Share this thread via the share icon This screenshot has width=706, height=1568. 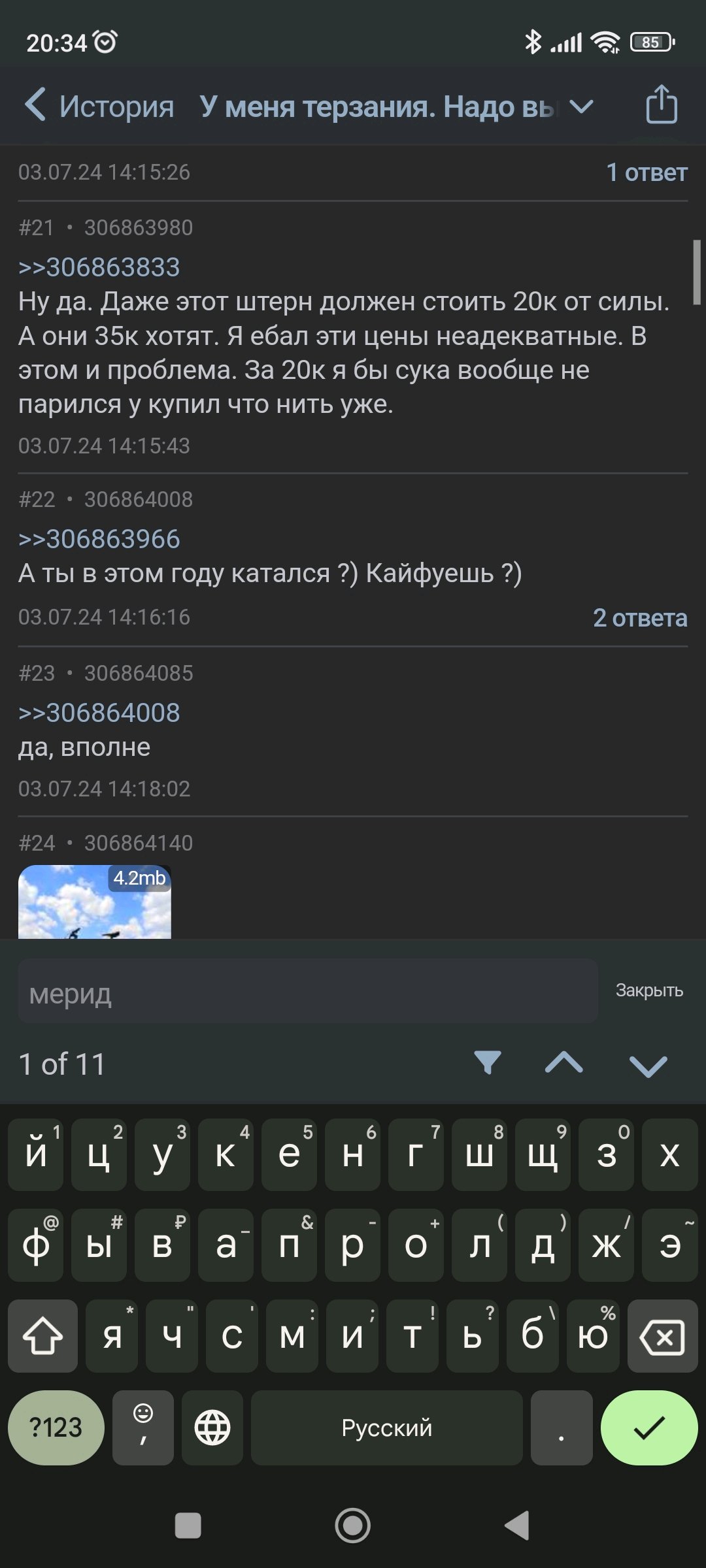(661, 105)
